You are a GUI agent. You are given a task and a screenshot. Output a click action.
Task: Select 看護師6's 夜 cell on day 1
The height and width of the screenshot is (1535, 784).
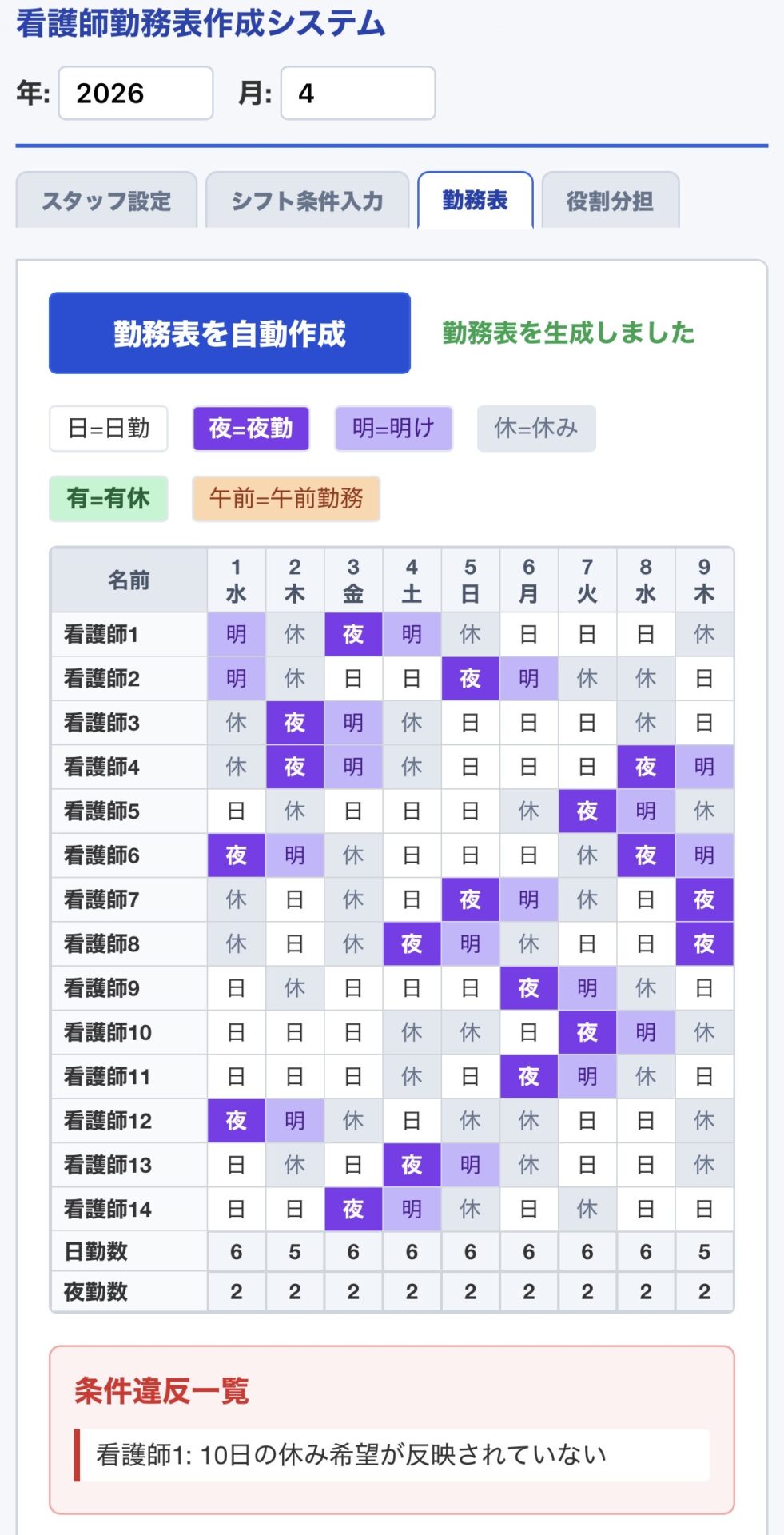[235, 855]
